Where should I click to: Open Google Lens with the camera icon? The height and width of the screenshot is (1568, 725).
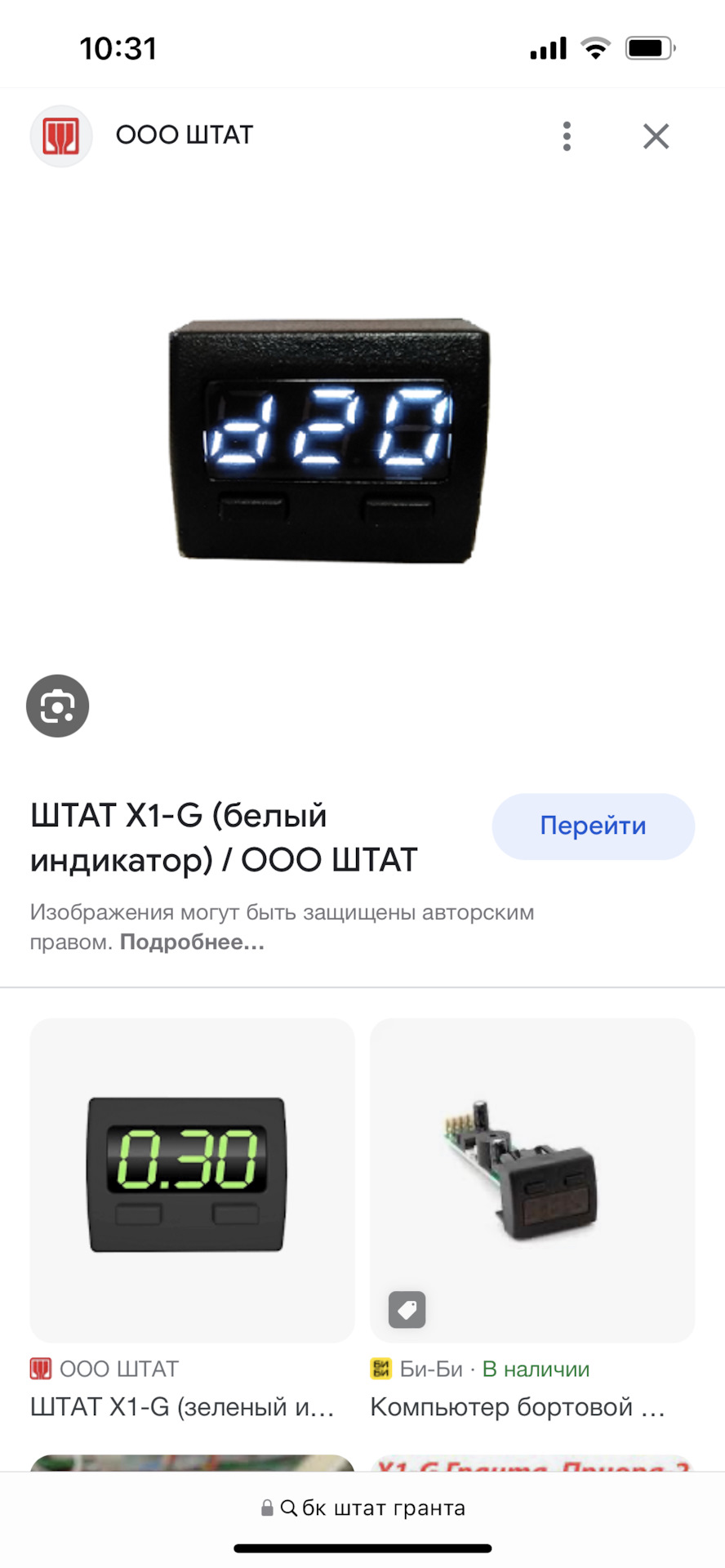(57, 706)
